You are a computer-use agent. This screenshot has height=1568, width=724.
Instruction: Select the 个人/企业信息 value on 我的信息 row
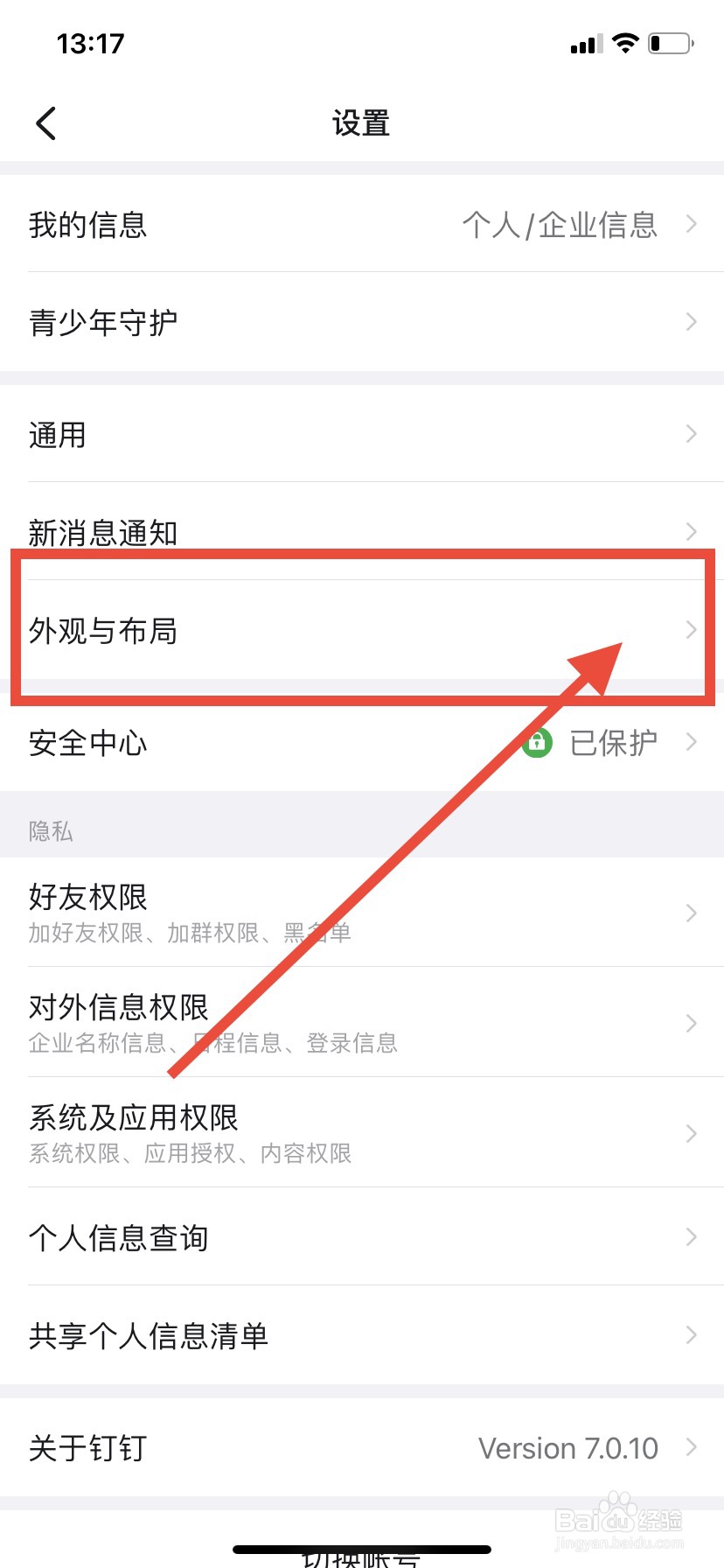coord(560,225)
